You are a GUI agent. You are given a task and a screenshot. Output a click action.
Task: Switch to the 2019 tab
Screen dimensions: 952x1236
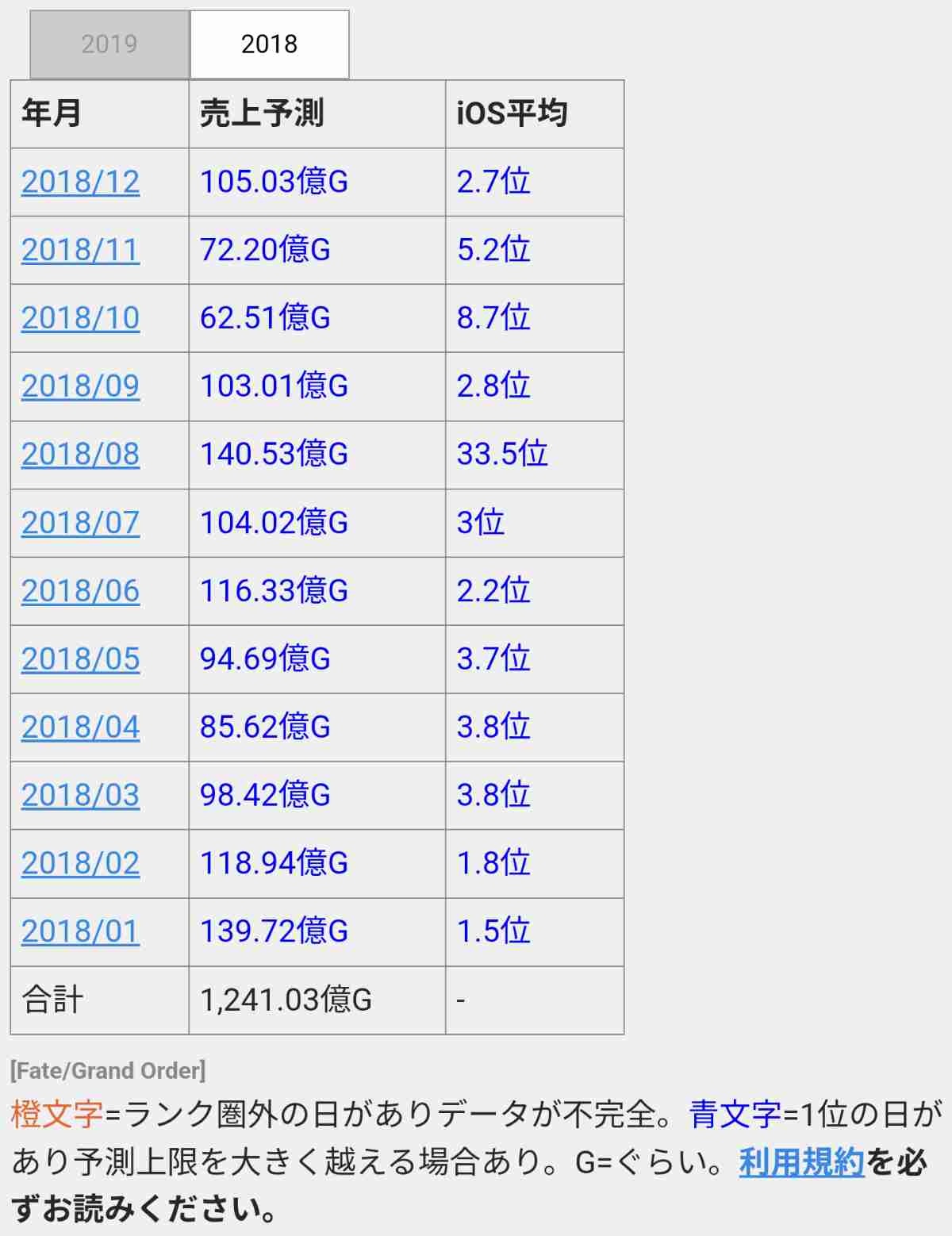coord(109,44)
